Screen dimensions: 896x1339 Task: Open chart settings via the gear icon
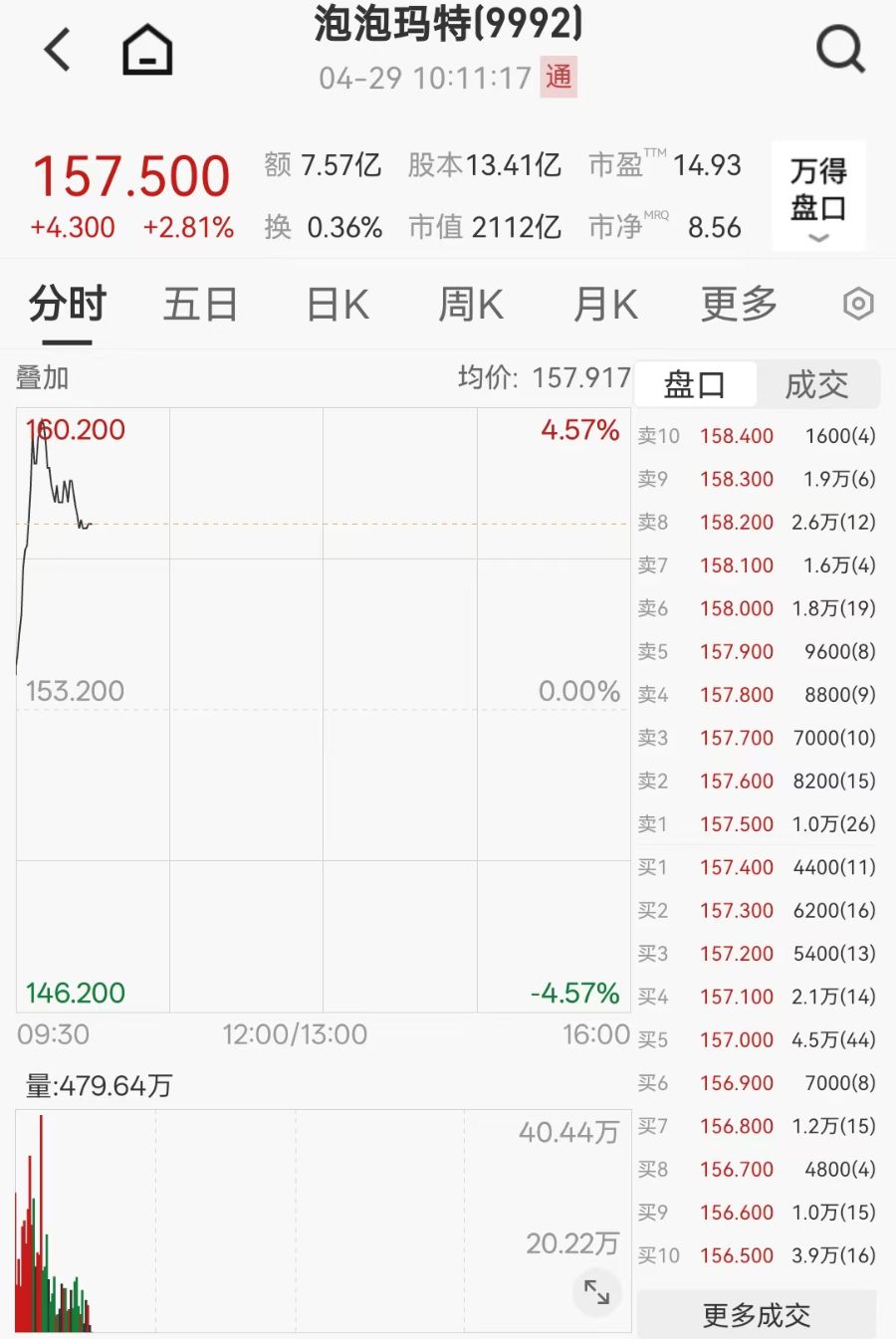click(x=857, y=305)
